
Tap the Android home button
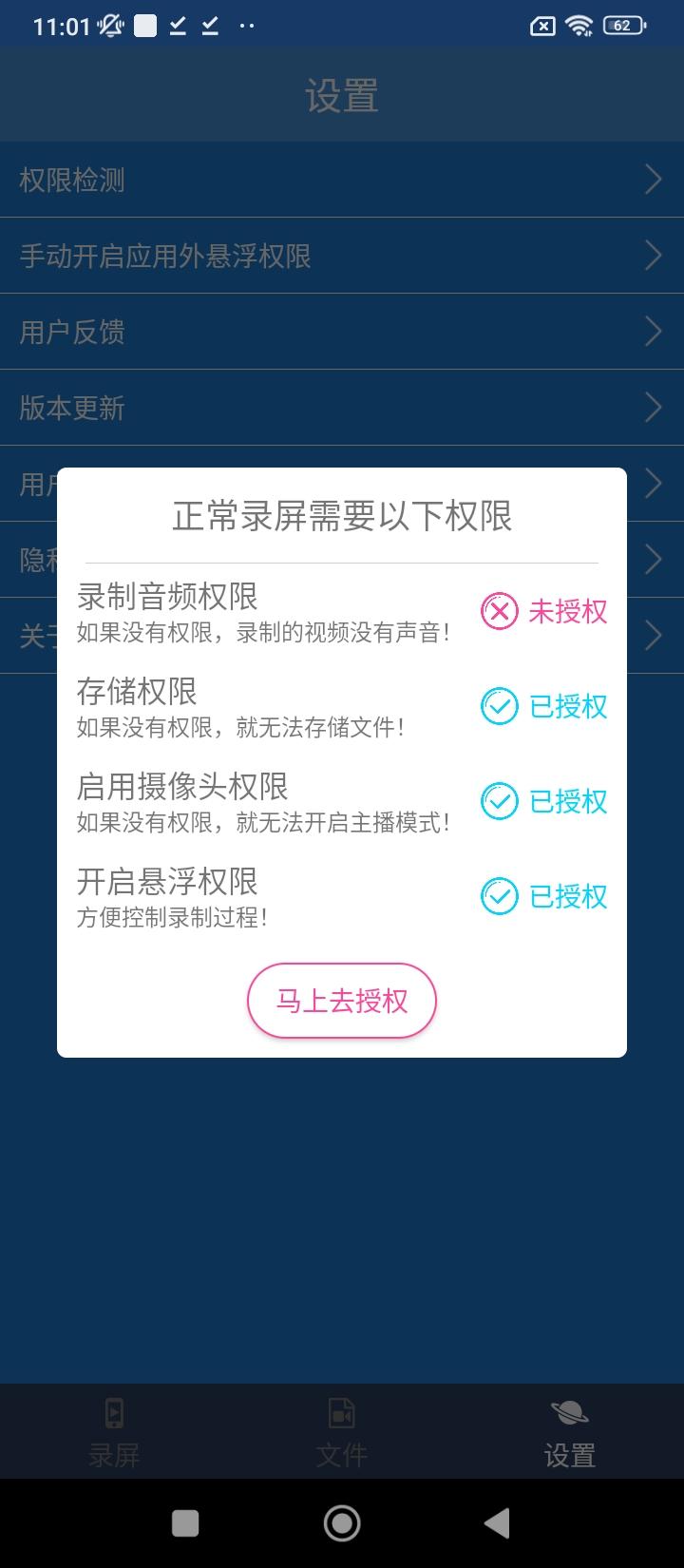click(342, 1522)
